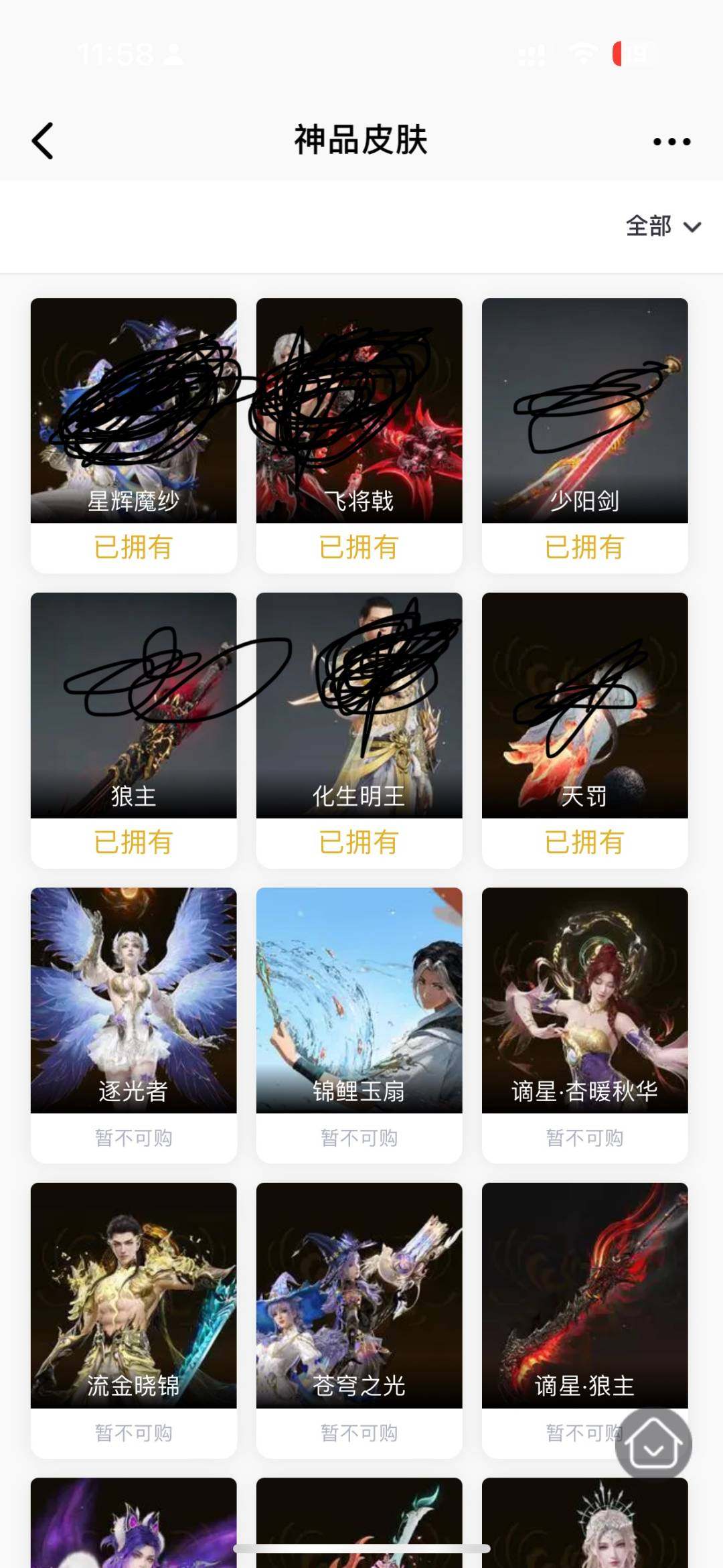Open the 飞将戟 skin card
This screenshot has height=1568, width=723.
[359, 409]
